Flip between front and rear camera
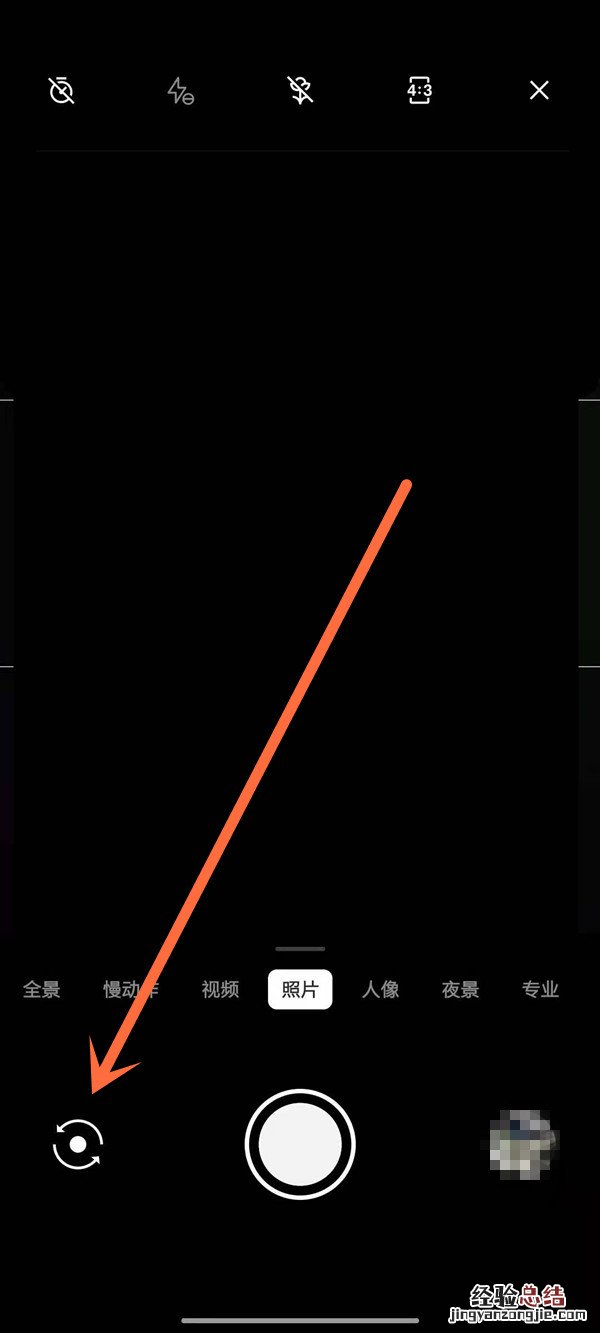Viewport: 600px width, 1333px height. pyautogui.click(x=78, y=1144)
